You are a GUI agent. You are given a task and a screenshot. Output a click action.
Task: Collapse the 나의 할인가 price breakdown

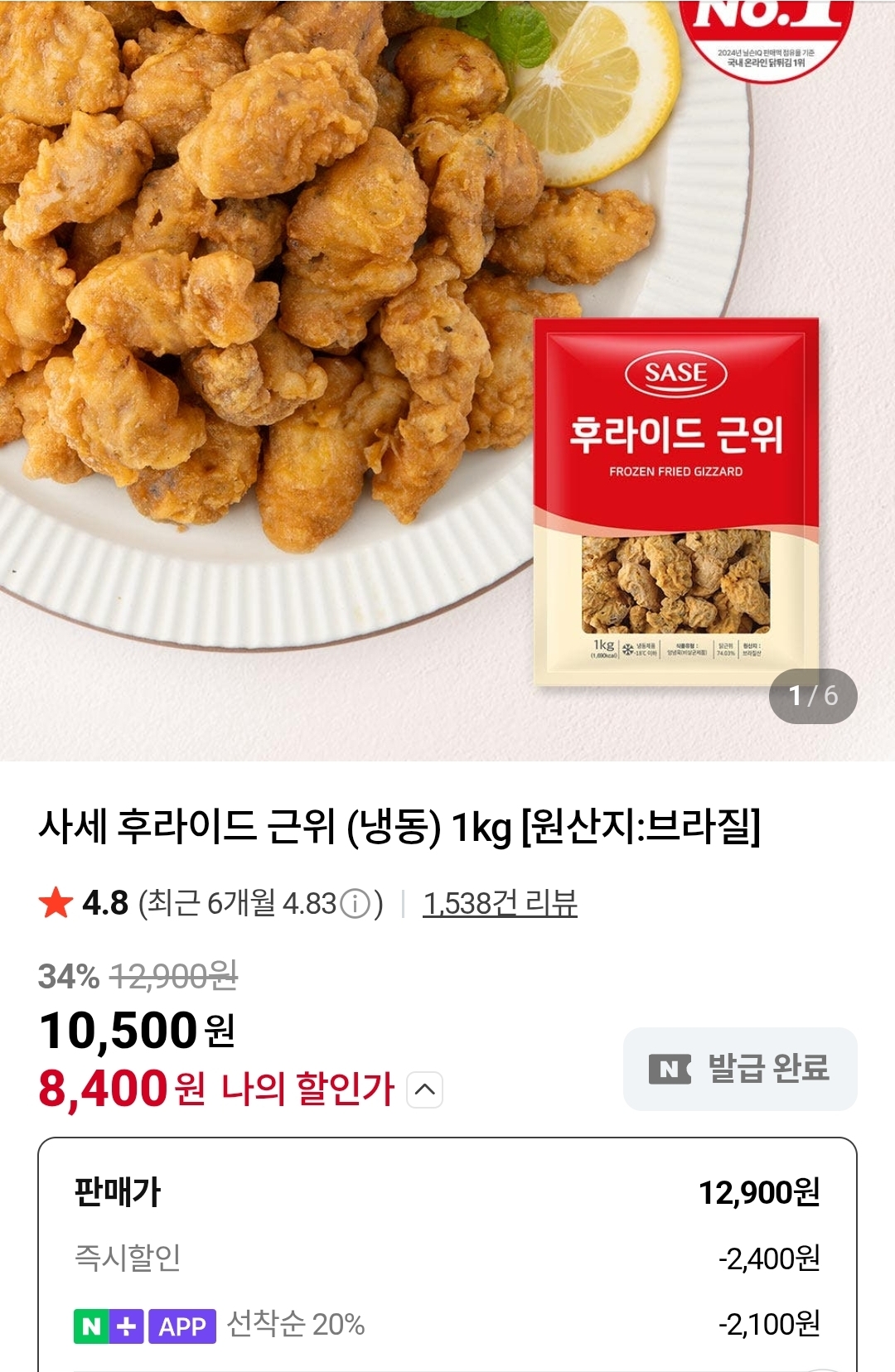pos(425,1089)
